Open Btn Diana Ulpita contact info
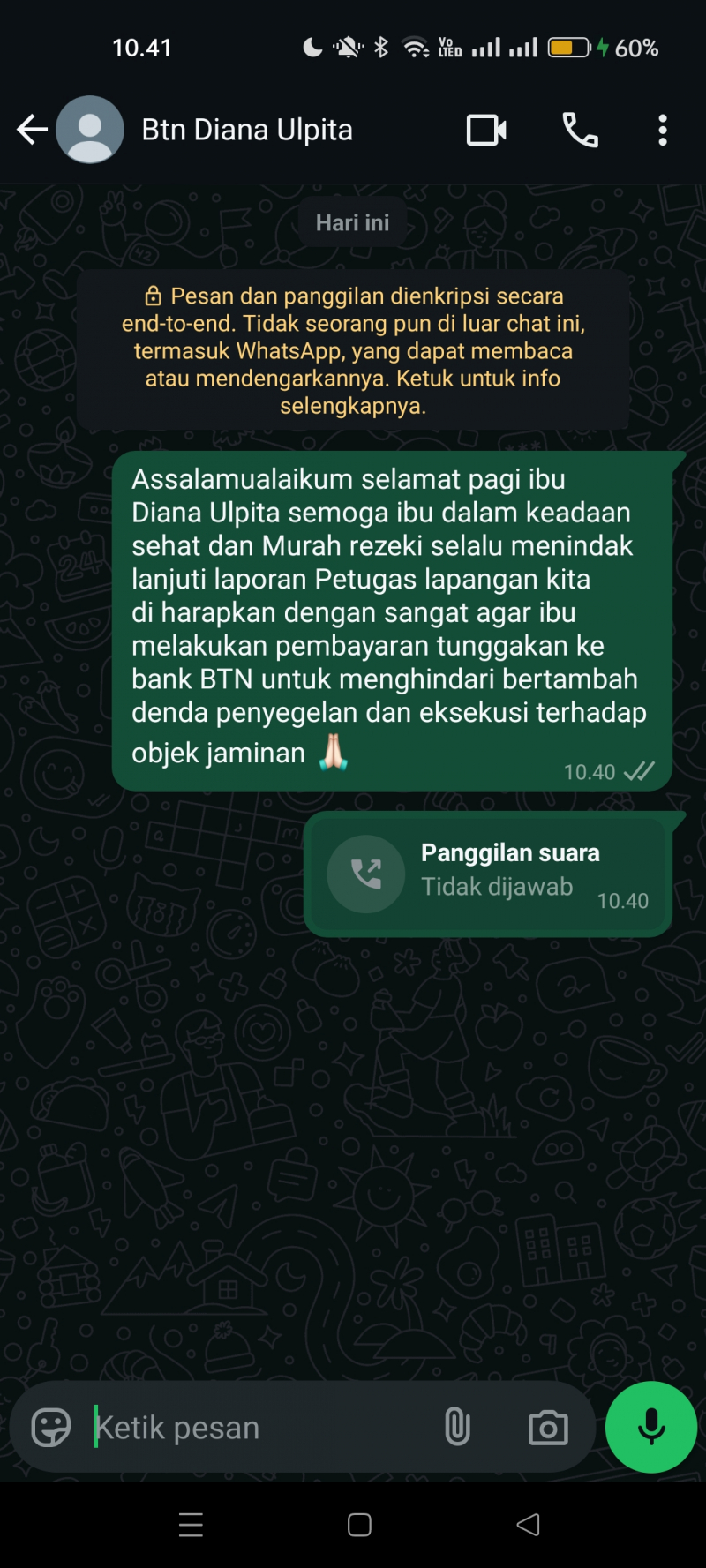This screenshot has width=706, height=1568. coord(247,130)
